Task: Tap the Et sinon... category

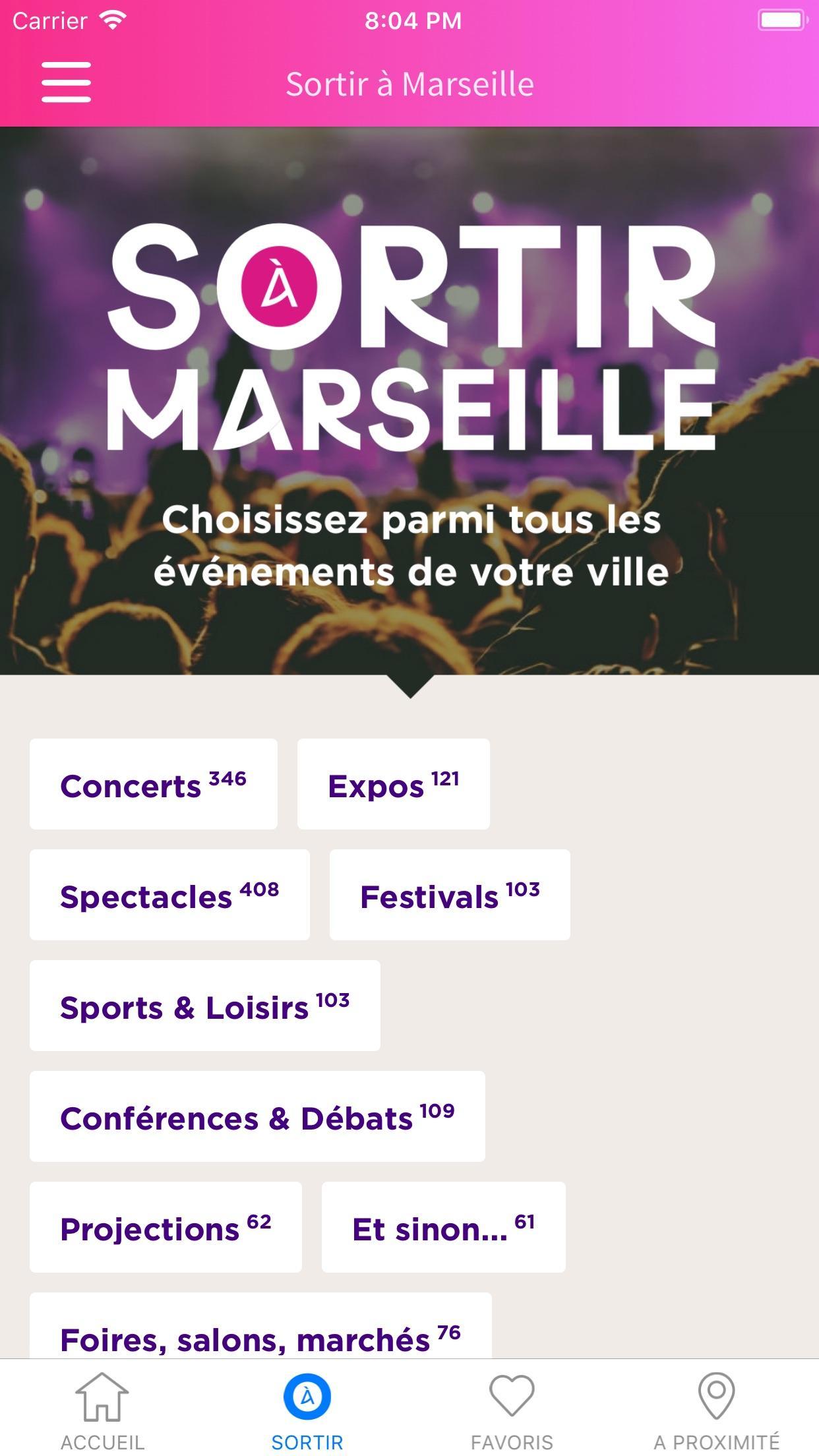Action: coord(444,1227)
